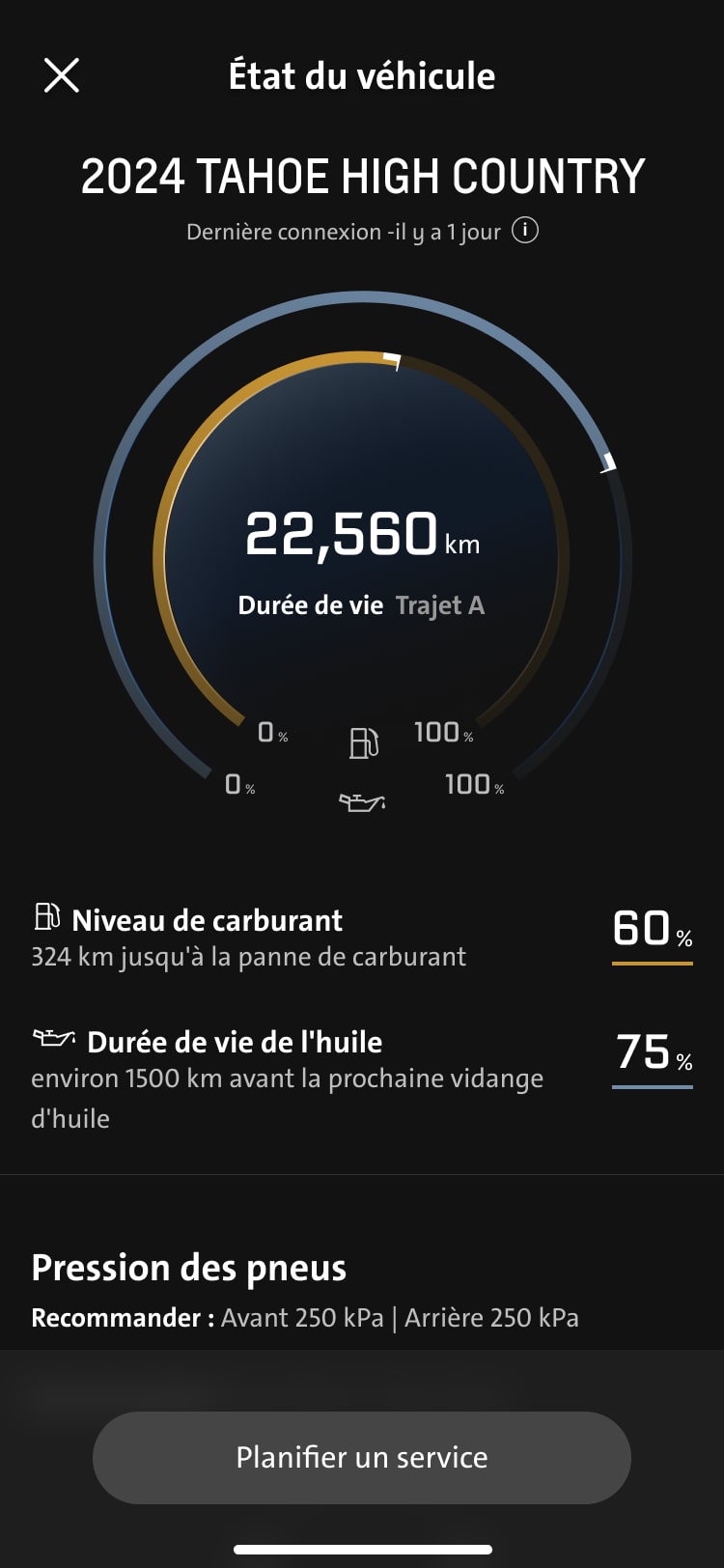Viewport: 724px width, 1568px height.
Task: Tap Planifier un service button
Action: [x=362, y=1457]
